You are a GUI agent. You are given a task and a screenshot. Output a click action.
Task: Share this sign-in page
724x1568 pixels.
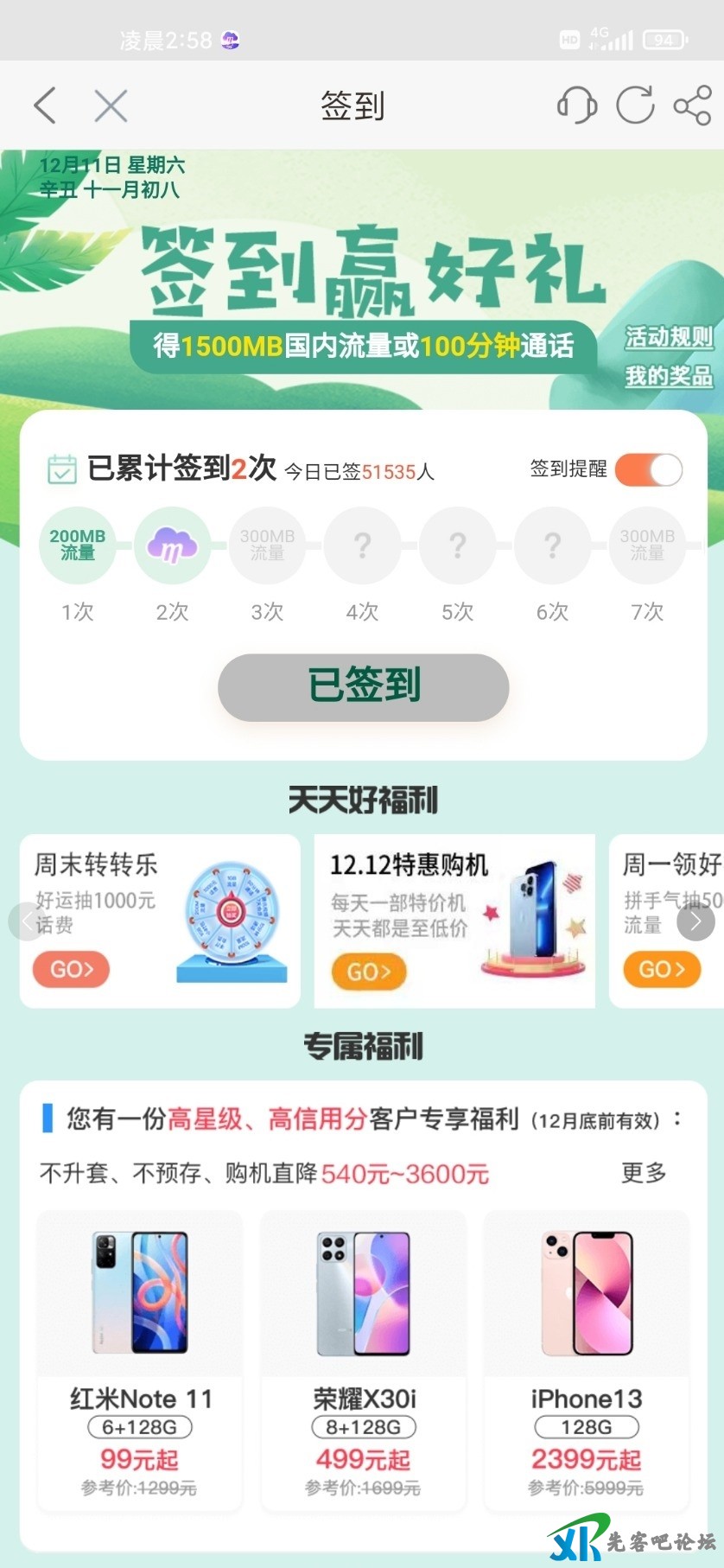692,106
